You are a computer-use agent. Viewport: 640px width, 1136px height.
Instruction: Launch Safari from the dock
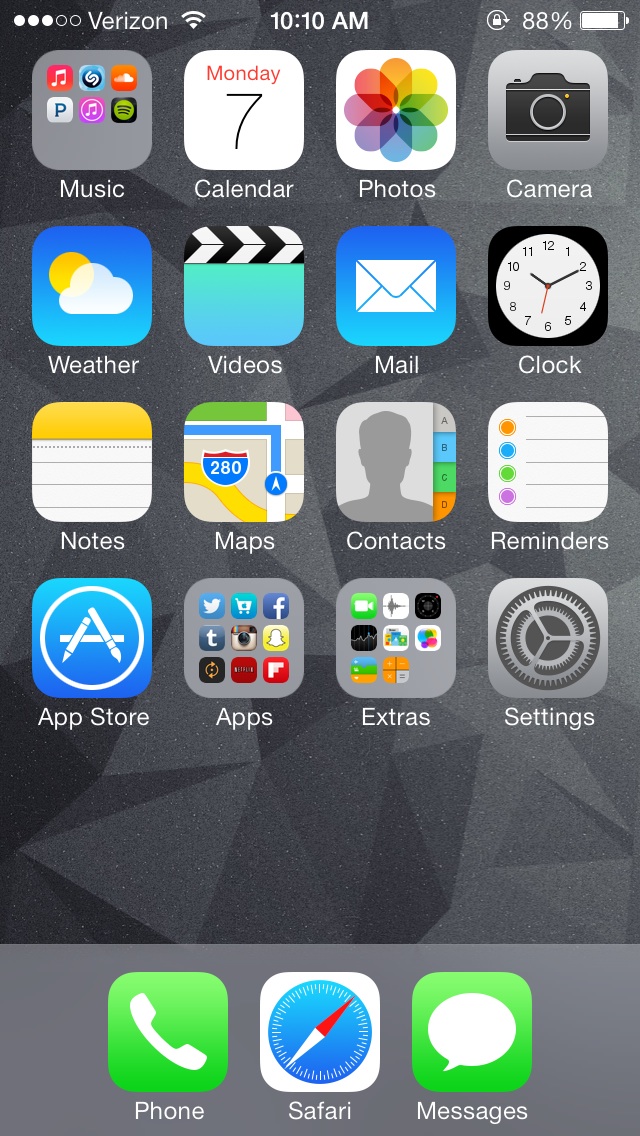[x=320, y=1032]
